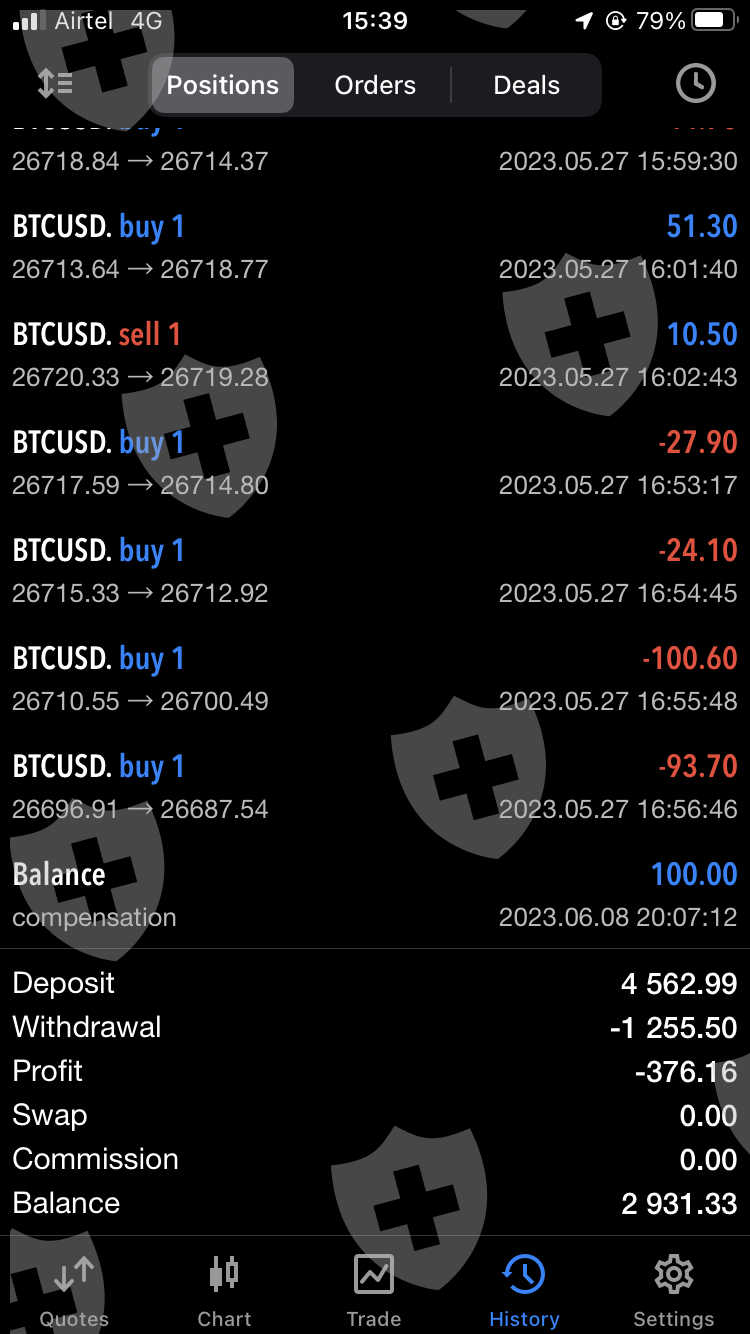Tap the History tab

524,1290
